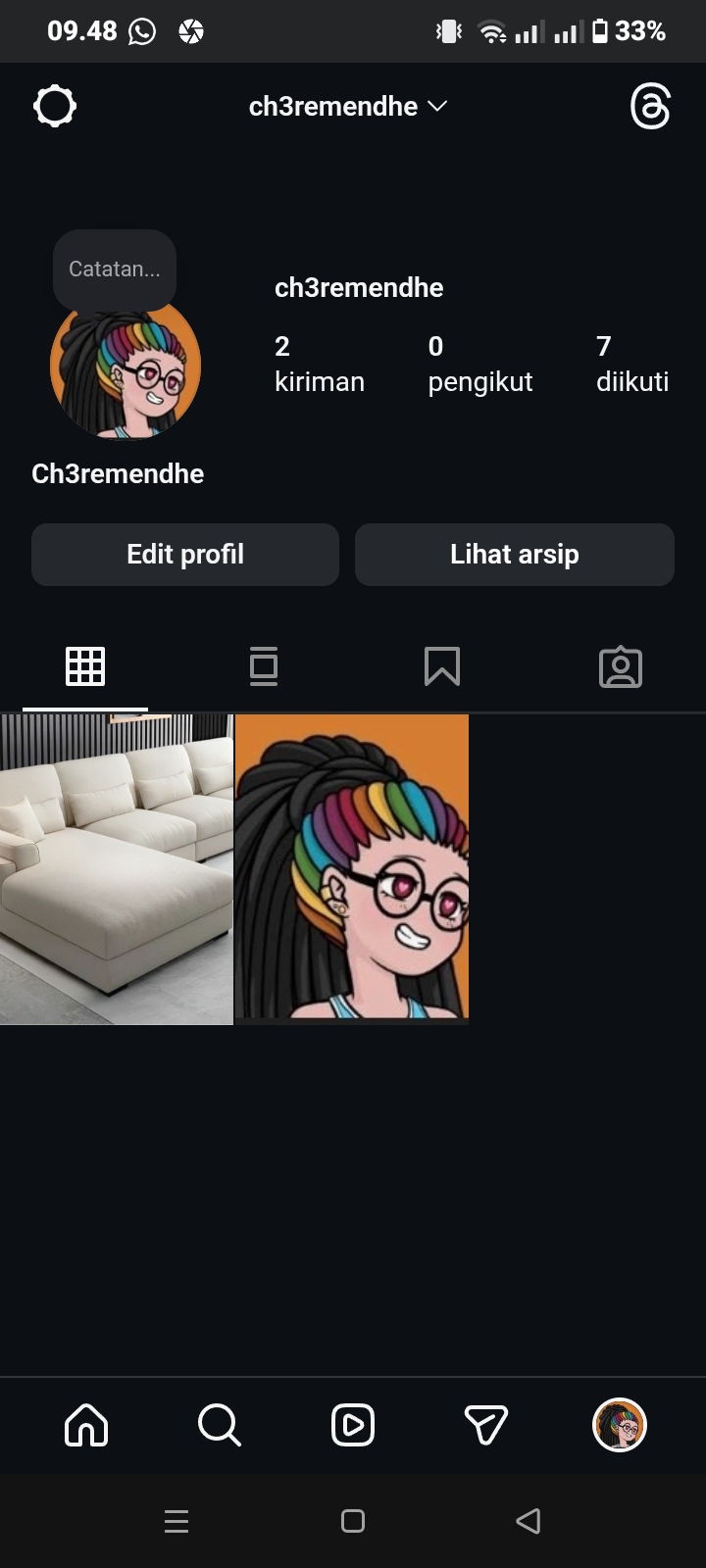Open the Threads icon
This screenshot has height=1568, width=706.
pyautogui.click(x=650, y=106)
